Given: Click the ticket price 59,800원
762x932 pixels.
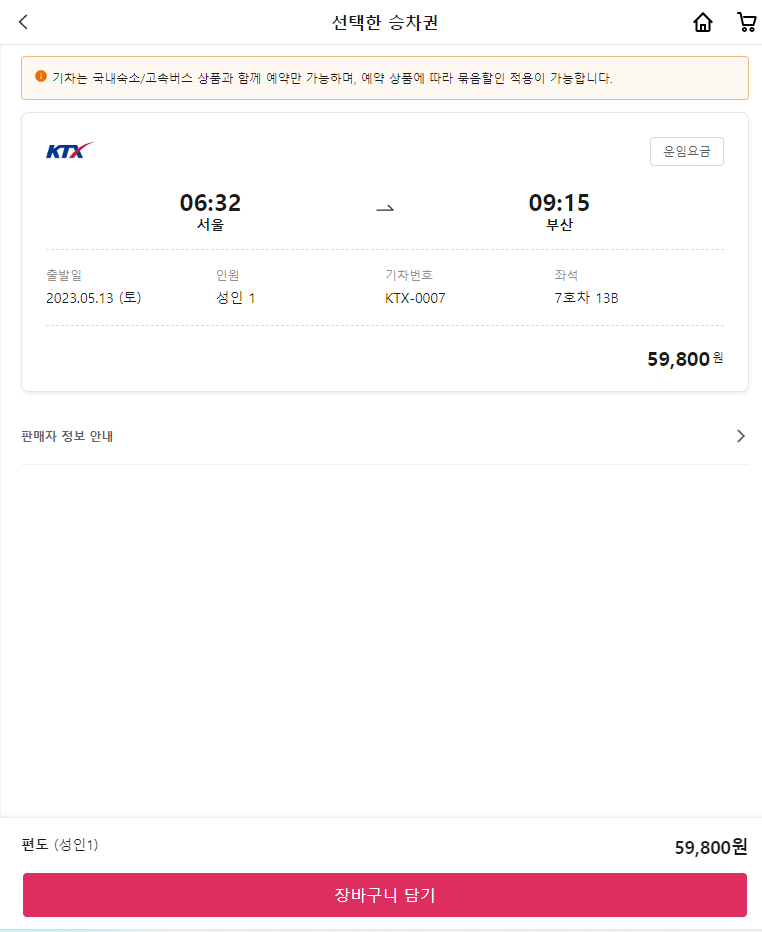Looking at the screenshot, I should pos(683,358).
